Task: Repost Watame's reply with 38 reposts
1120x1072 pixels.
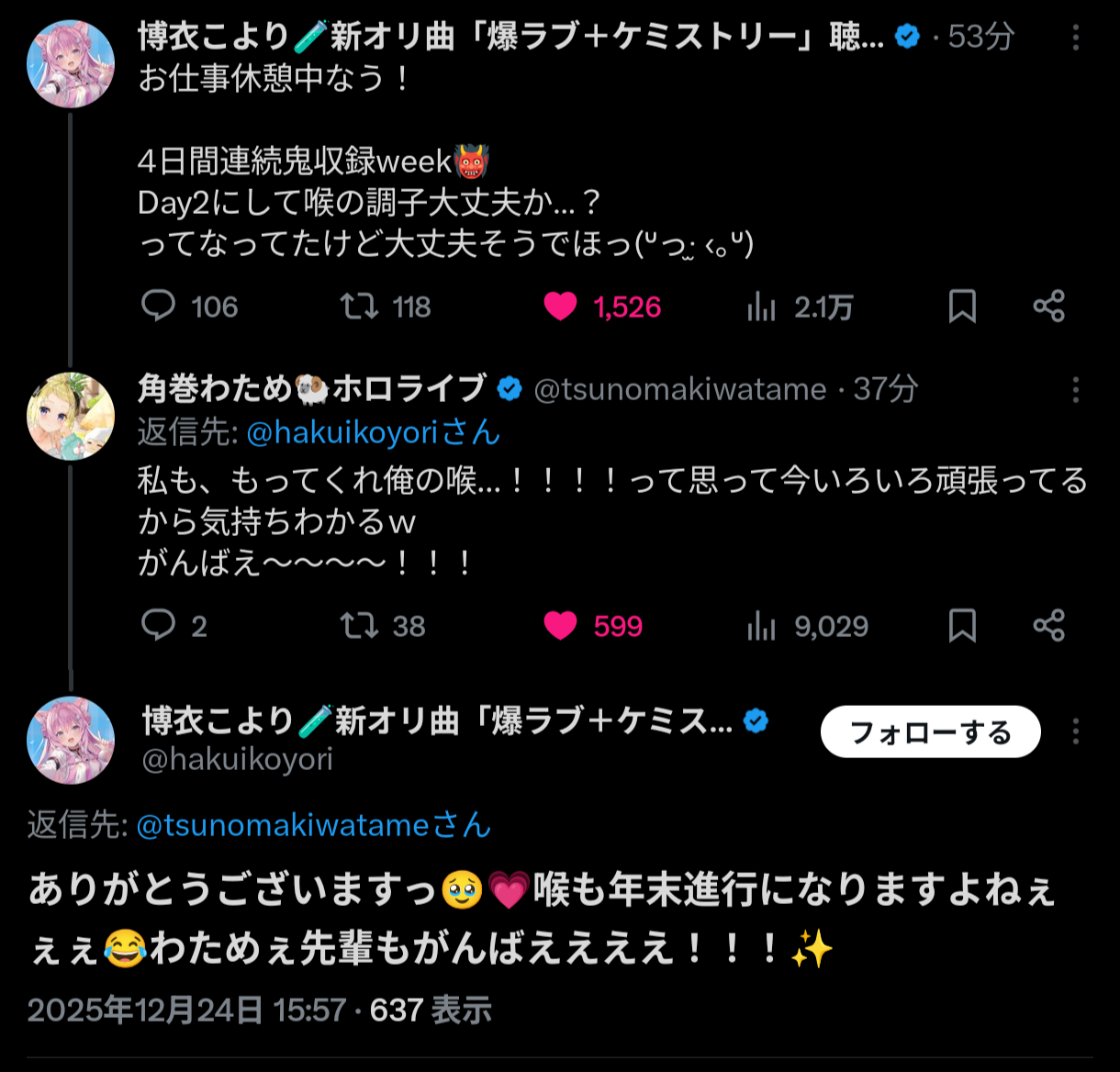Action: point(359,626)
